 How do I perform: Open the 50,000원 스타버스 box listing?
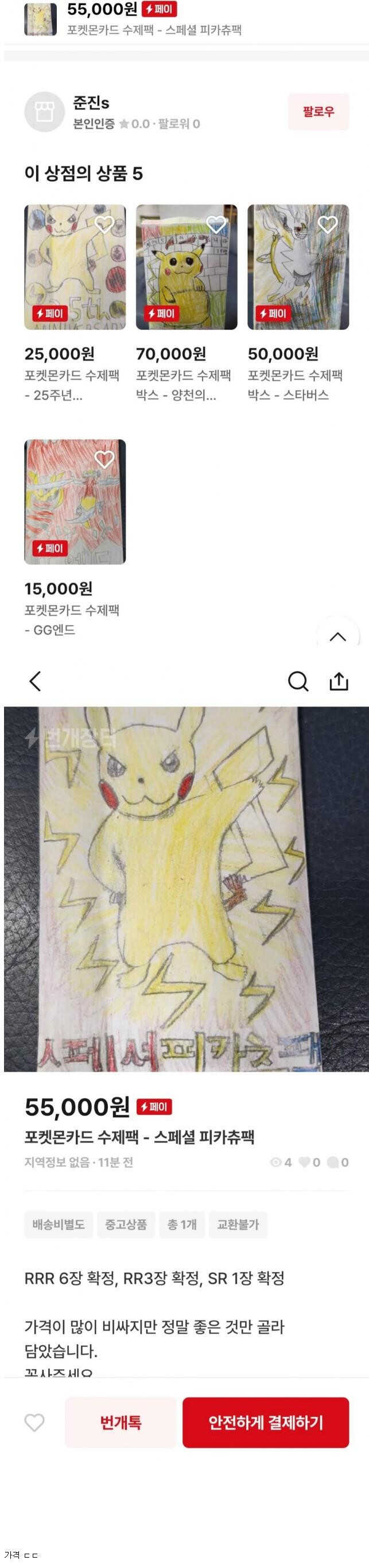click(x=298, y=267)
